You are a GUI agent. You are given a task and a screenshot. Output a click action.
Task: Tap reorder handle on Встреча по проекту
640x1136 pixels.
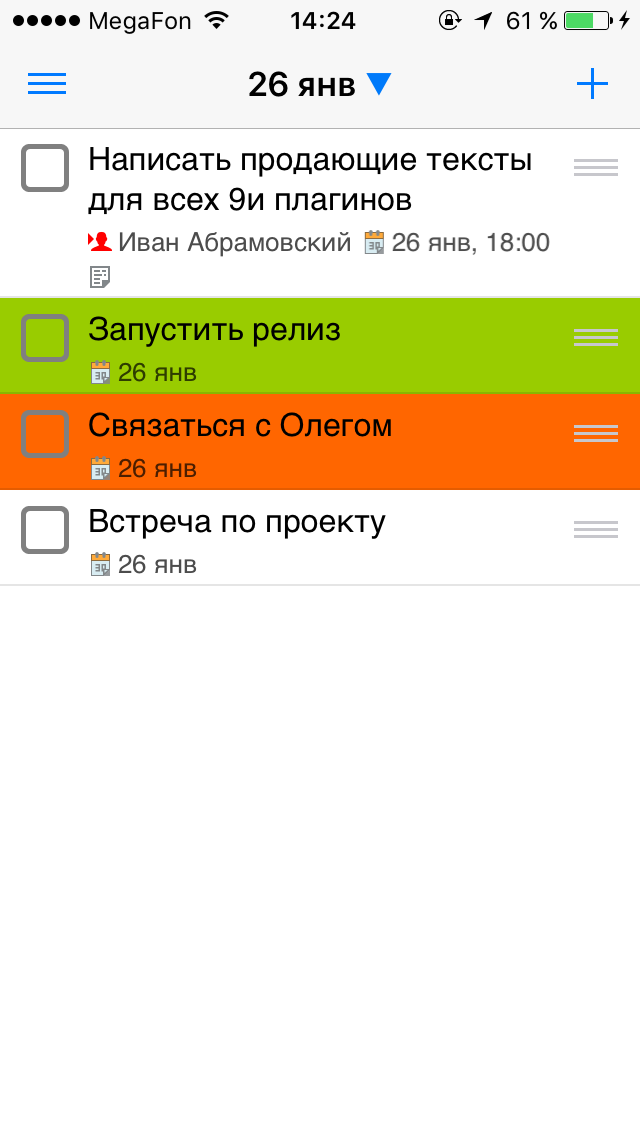click(596, 530)
